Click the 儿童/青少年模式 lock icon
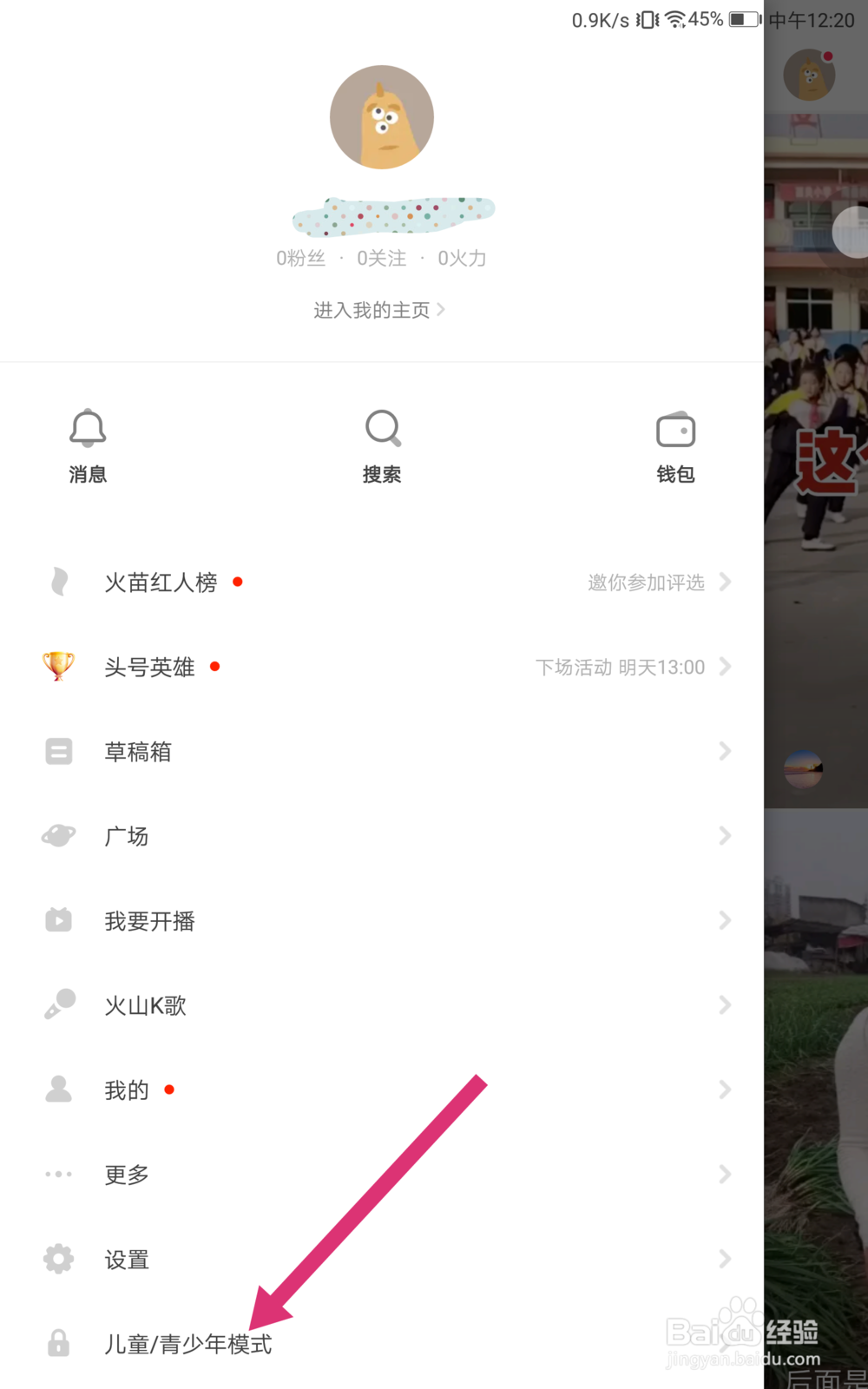Screen dimensions: 868x1389 (x=57, y=1343)
